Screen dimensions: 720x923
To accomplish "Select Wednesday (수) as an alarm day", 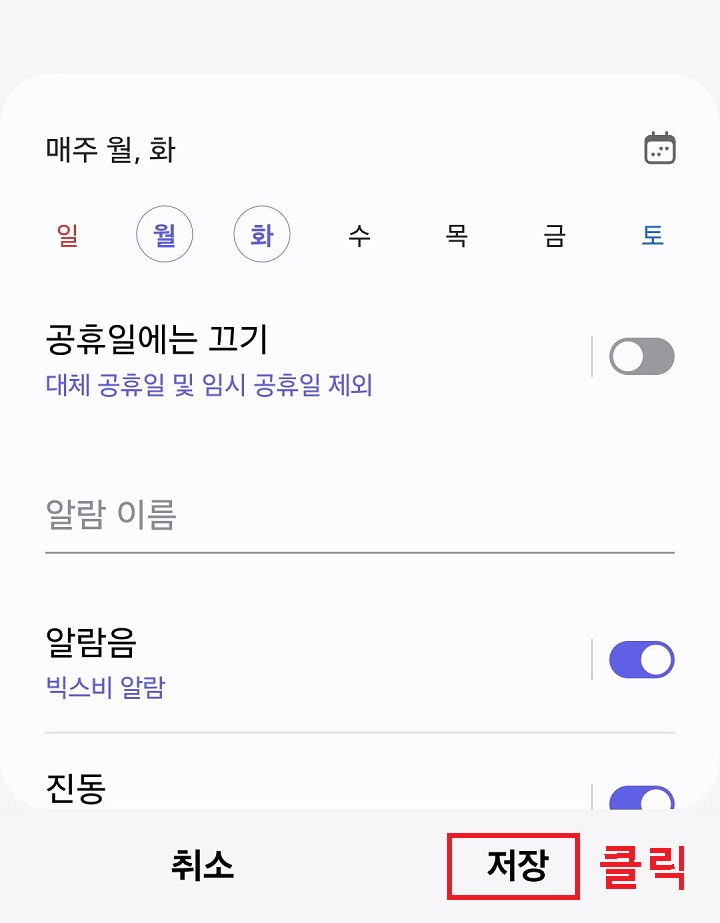I will 359,234.
